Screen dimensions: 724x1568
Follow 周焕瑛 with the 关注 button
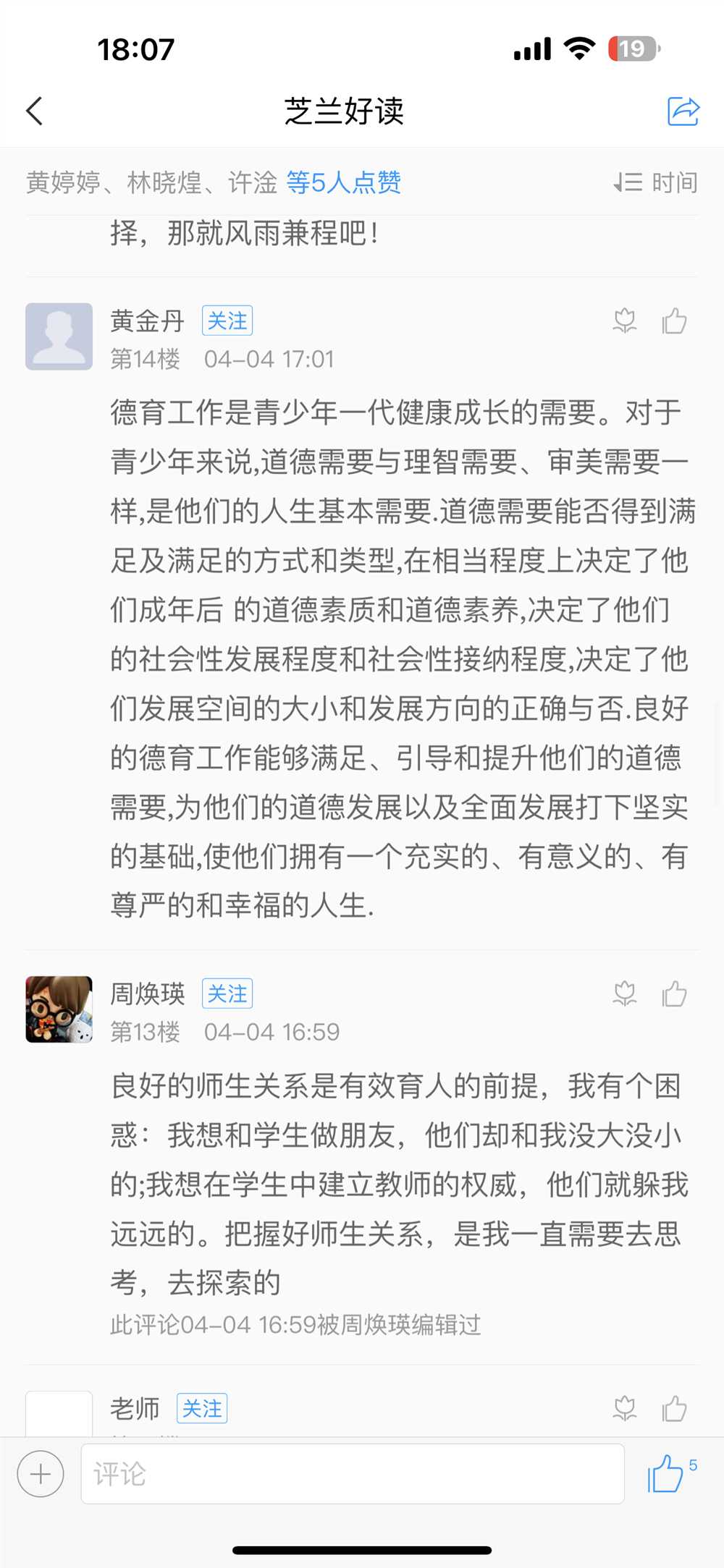pyautogui.click(x=227, y=993)
